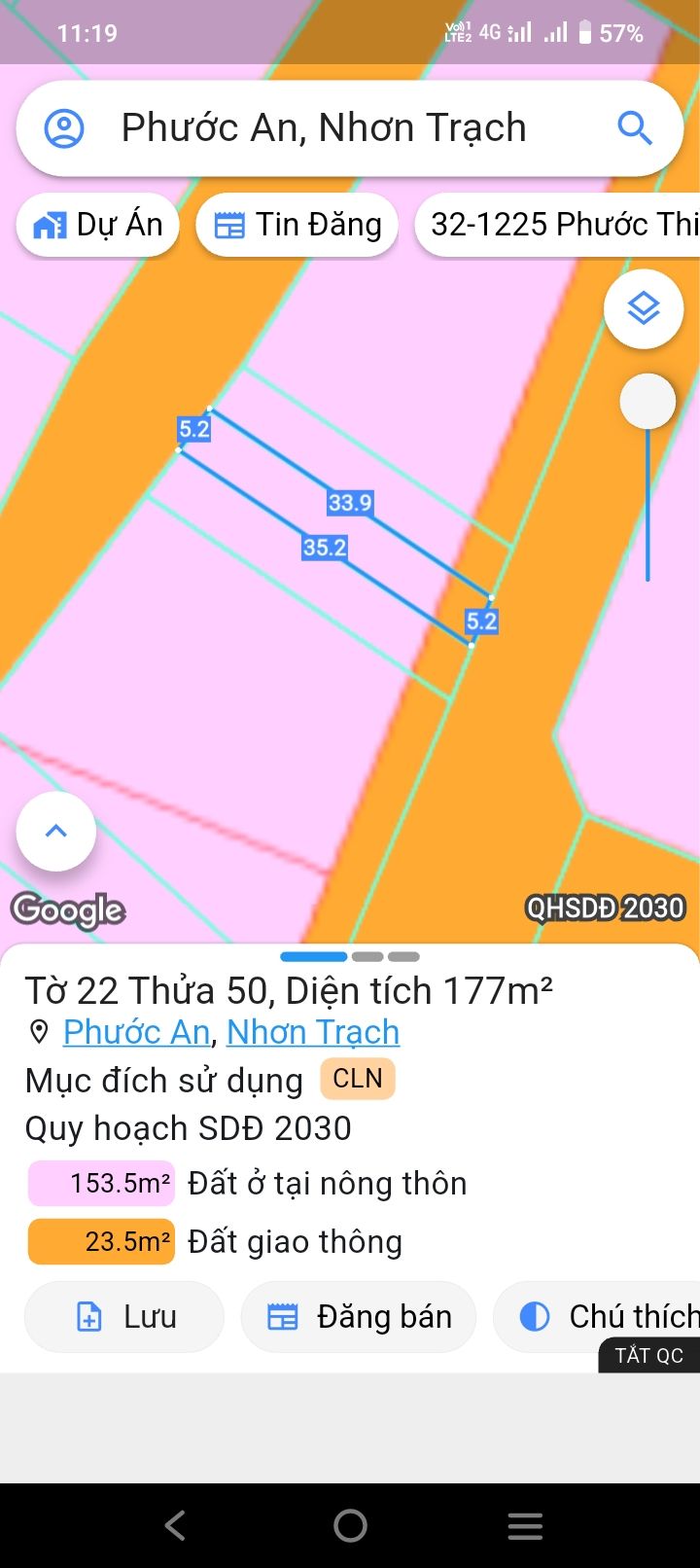Turn off ads with TẮT QC

(x=648, y=1355)
